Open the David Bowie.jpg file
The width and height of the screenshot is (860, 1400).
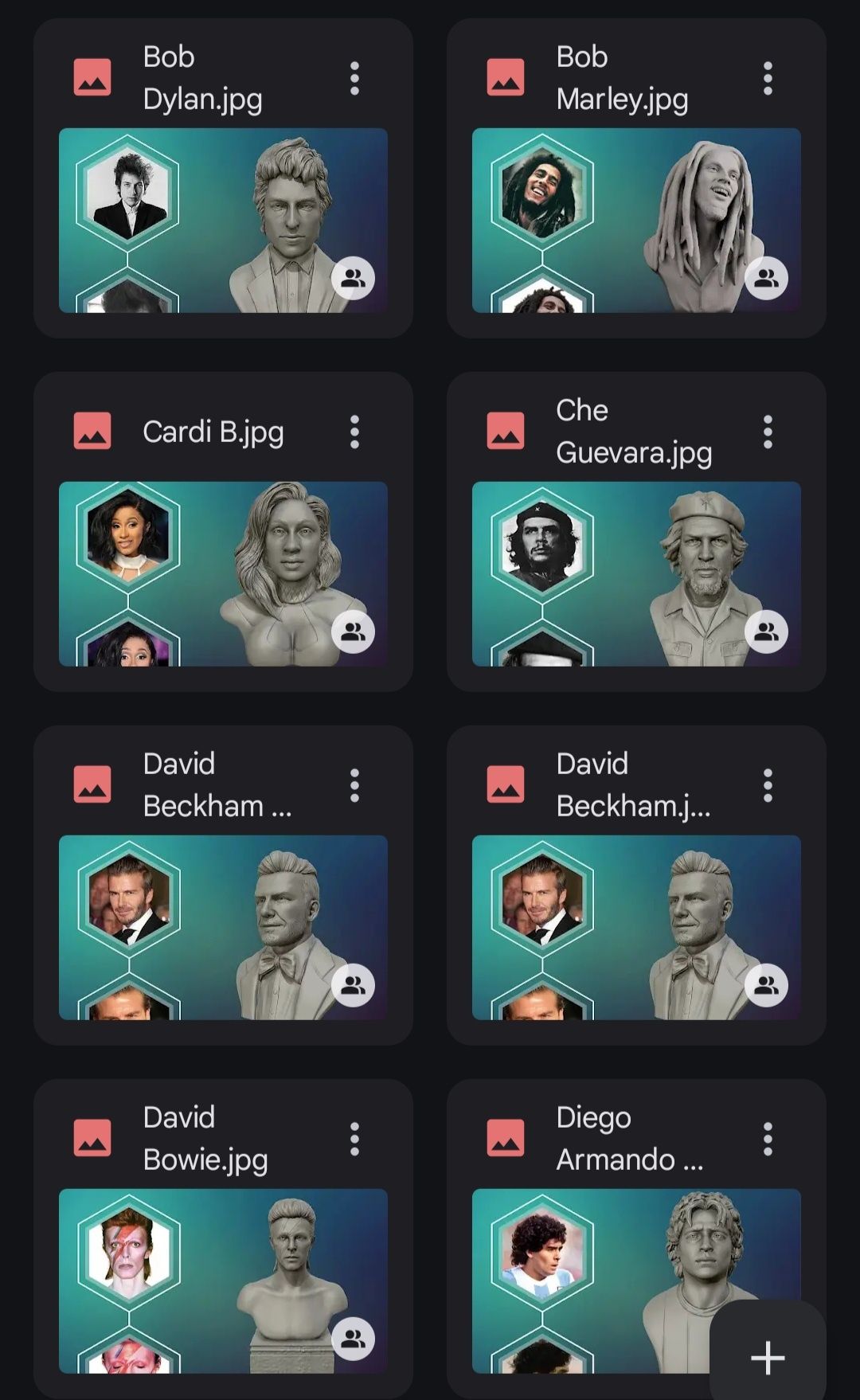[223, 1281]
